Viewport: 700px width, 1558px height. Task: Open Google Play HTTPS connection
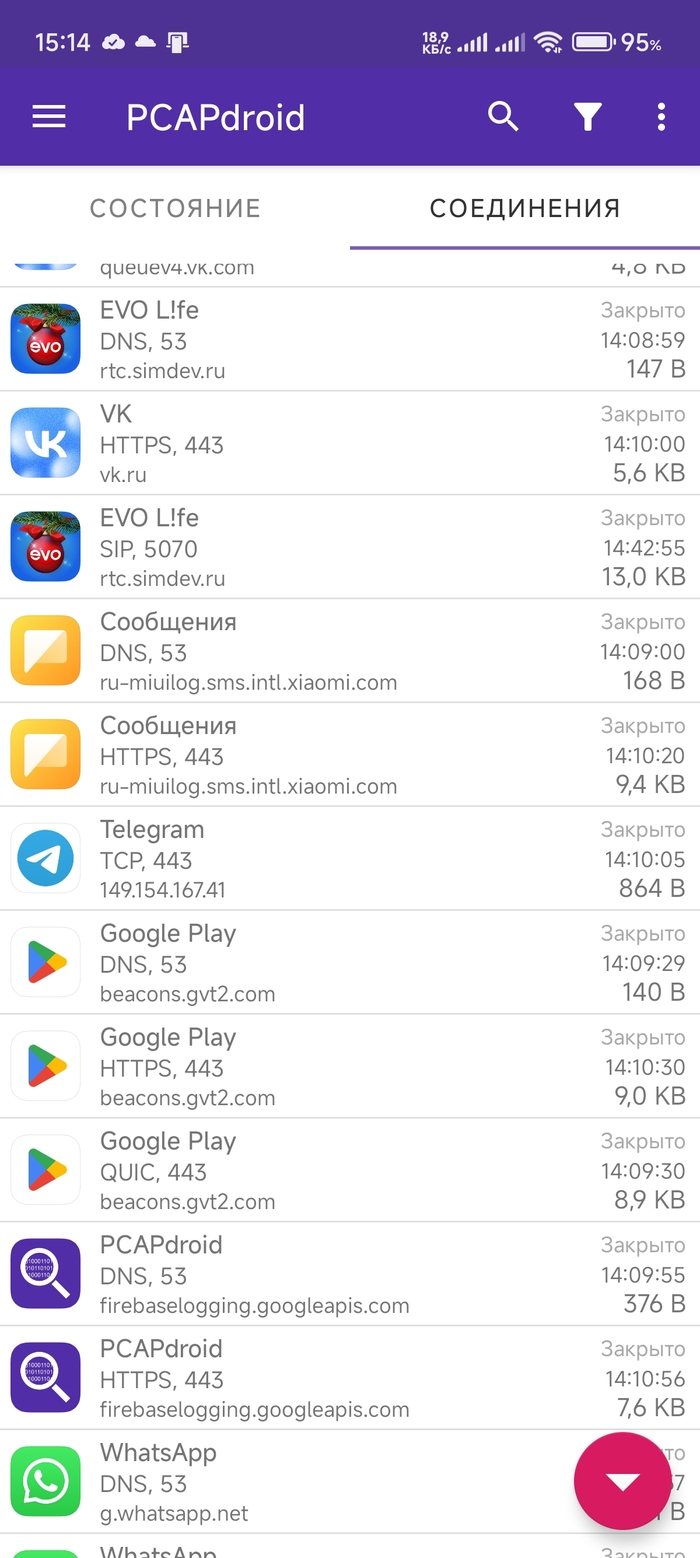coord(350,1067)
